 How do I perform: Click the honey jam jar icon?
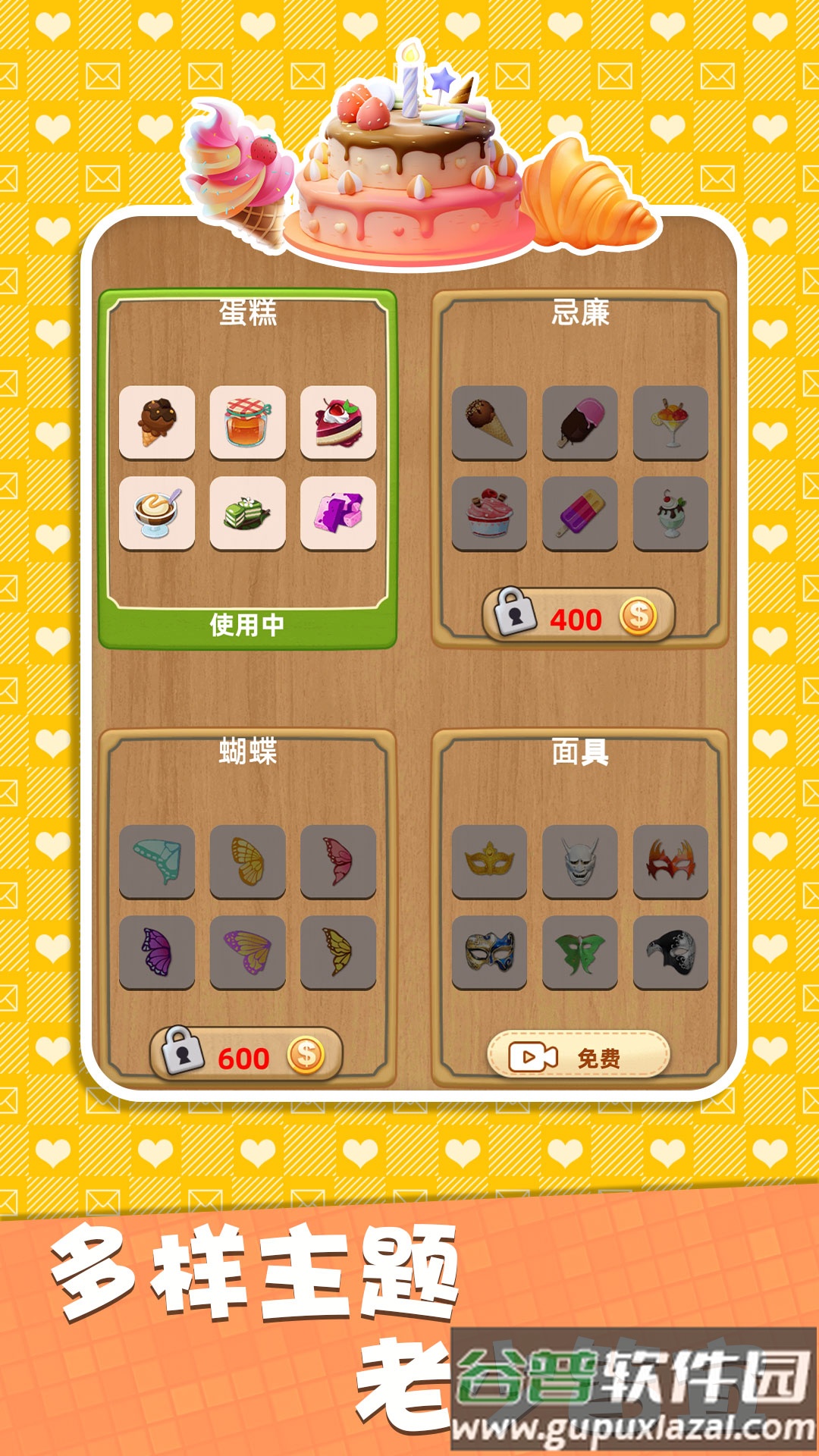[x=248, y=422]
